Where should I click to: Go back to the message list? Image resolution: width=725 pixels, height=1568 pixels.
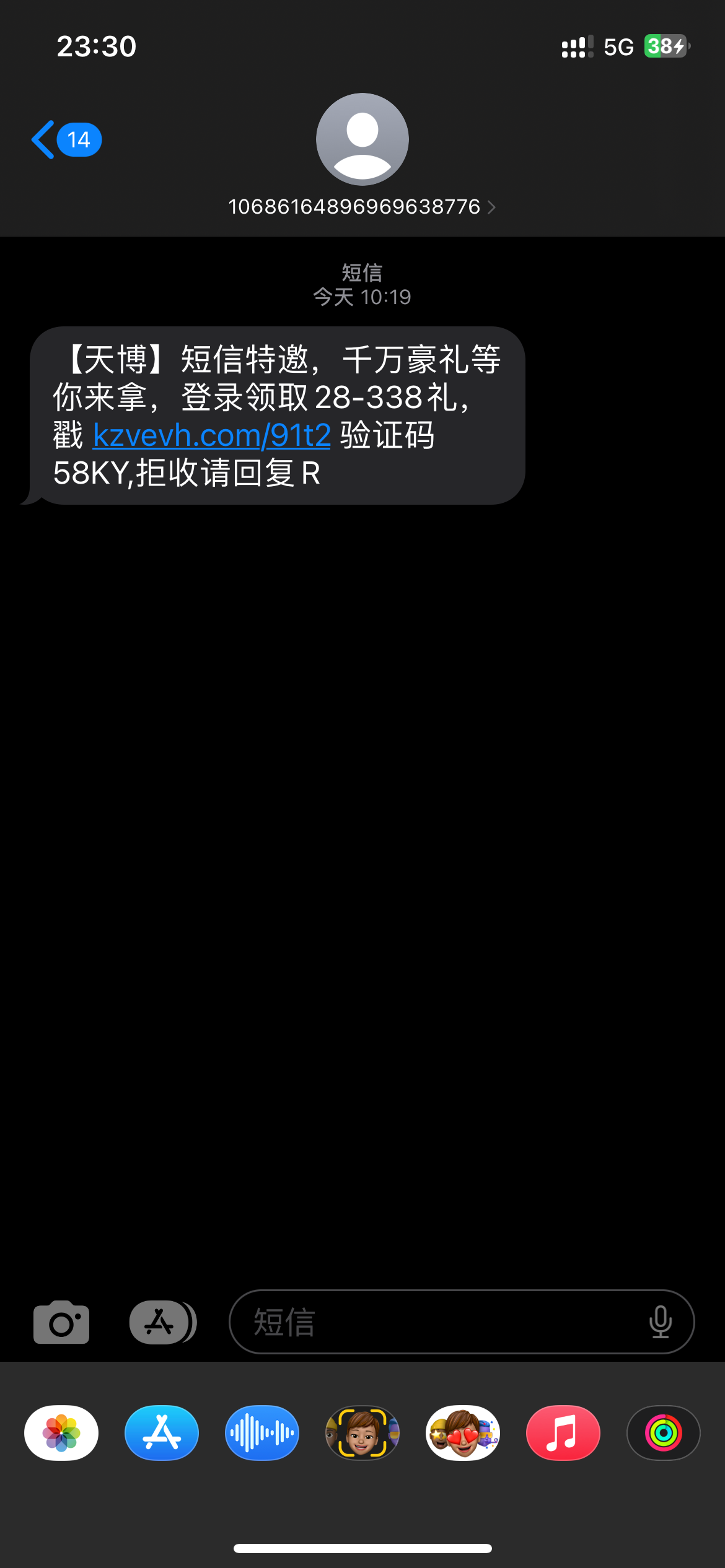pyautogui.click(x=65, y=140)
